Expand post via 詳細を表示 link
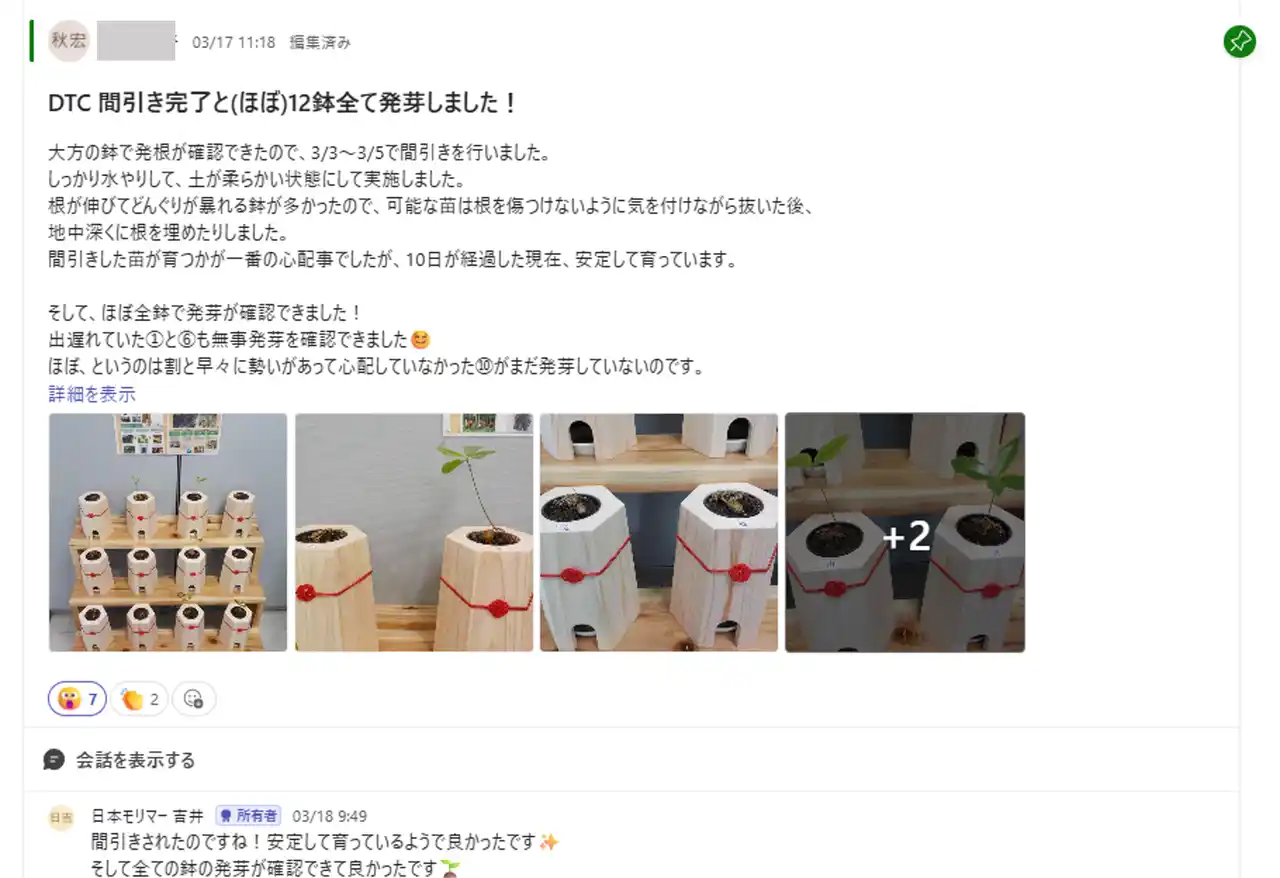 point(92,394)
